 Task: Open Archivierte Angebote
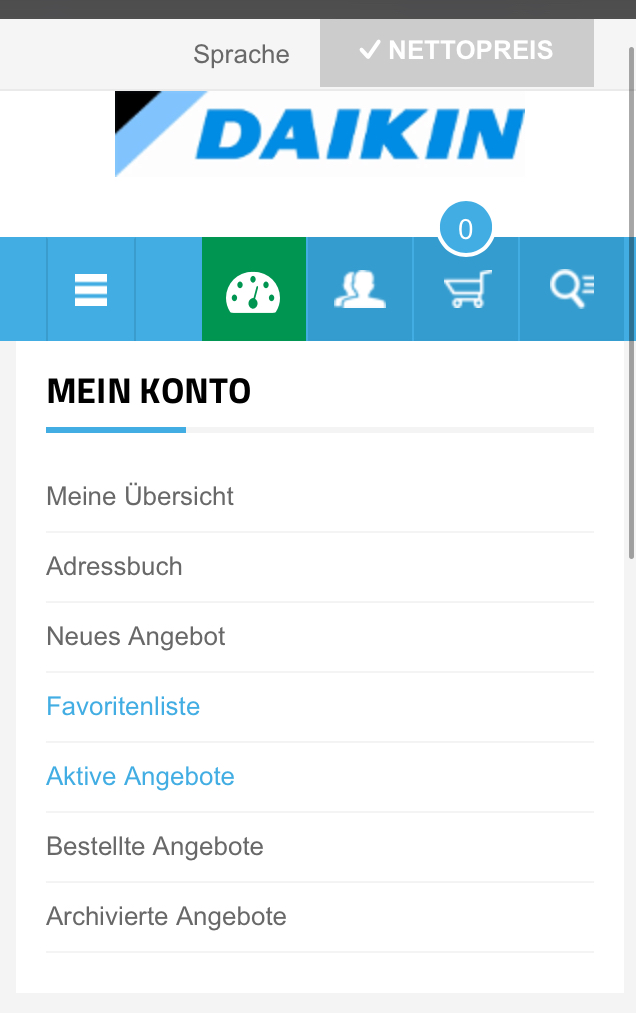pos(166,916)
